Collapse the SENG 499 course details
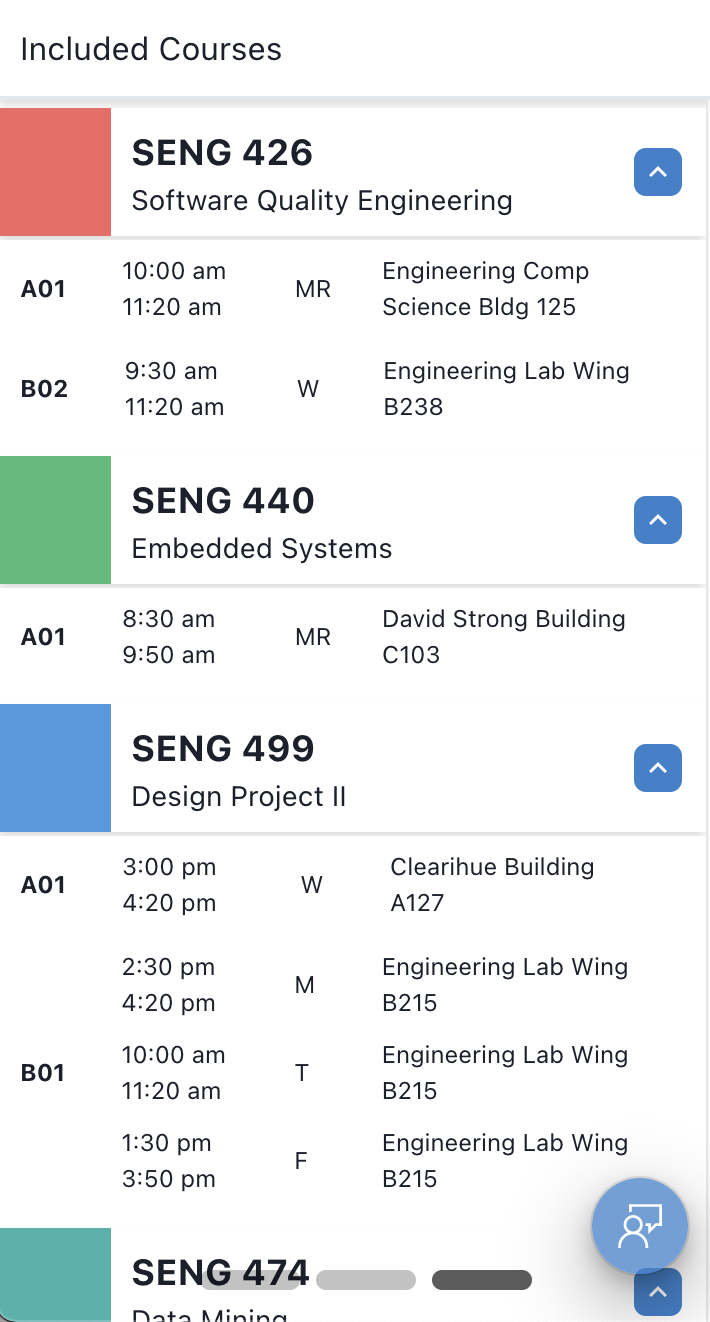 point(658,768)
